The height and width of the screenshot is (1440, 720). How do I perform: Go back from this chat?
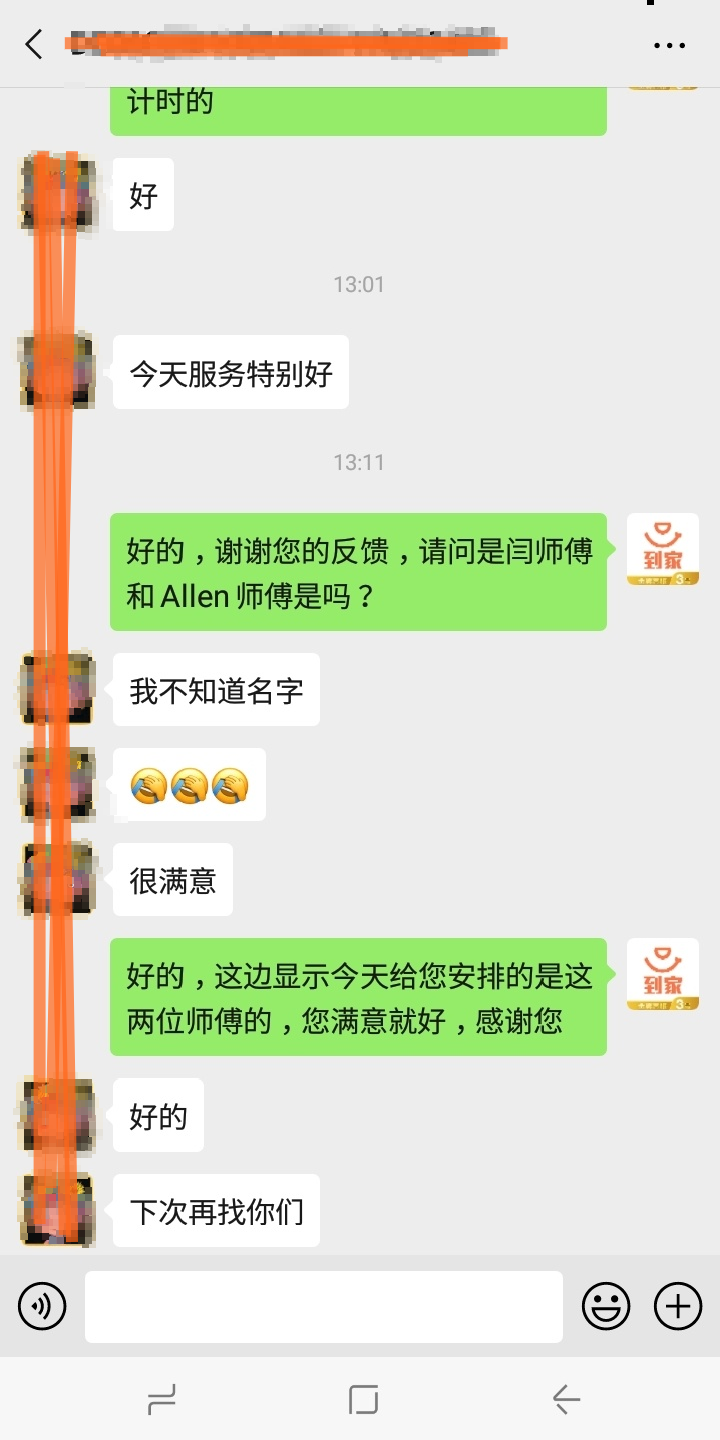point(34,44)
